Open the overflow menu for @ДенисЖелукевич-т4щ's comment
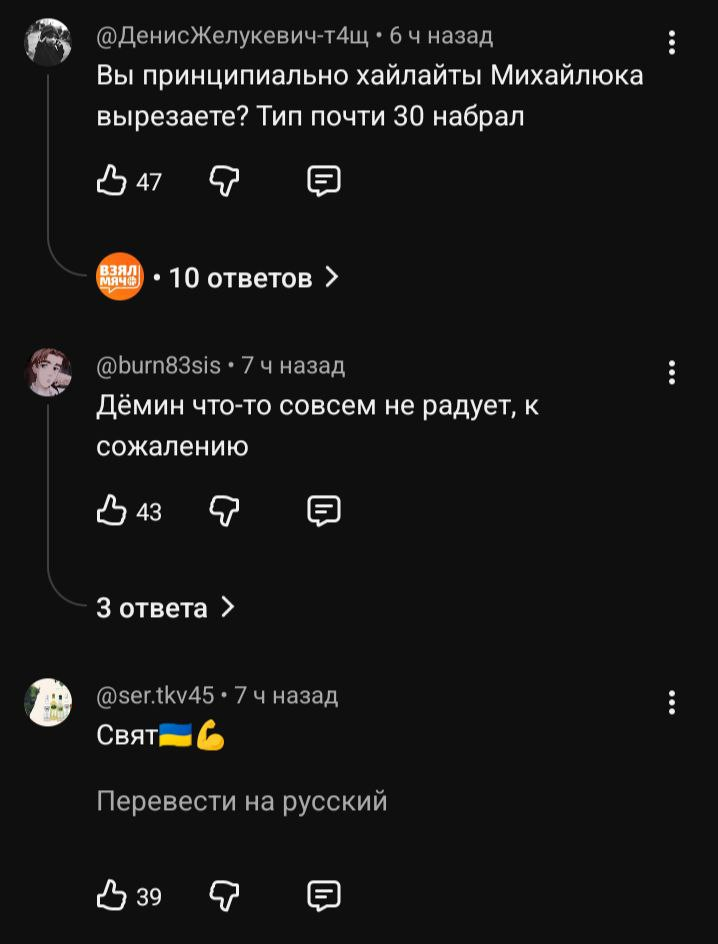Viewport: 718px width, 944px height. pos(672,42)
